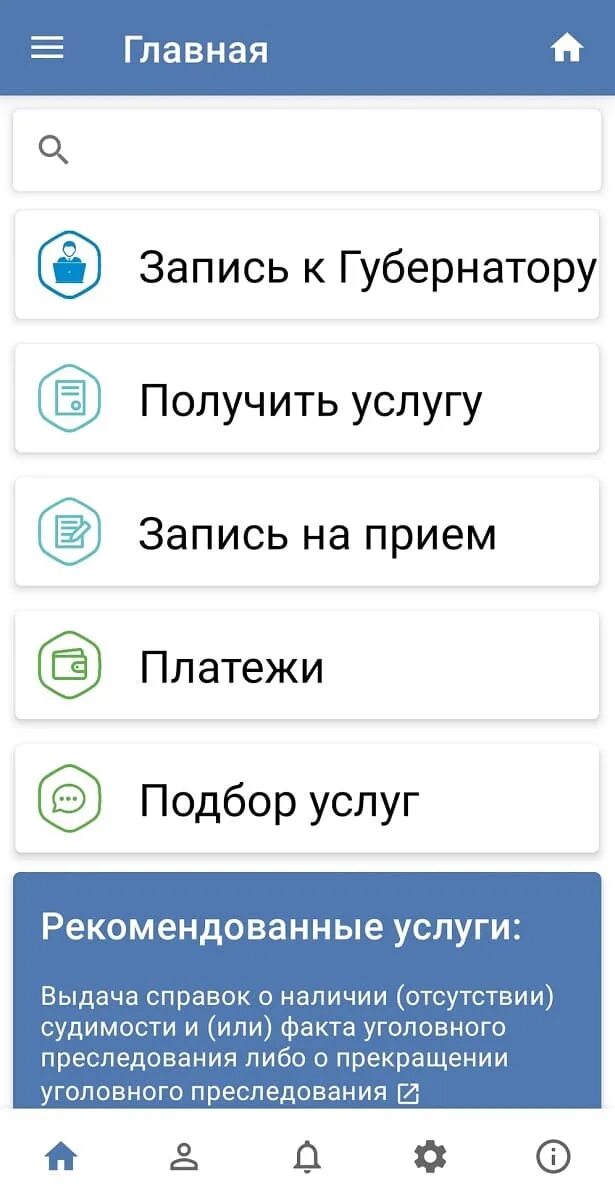Switch to the profile tab

pyautogui.click(x=184, y=1157)
